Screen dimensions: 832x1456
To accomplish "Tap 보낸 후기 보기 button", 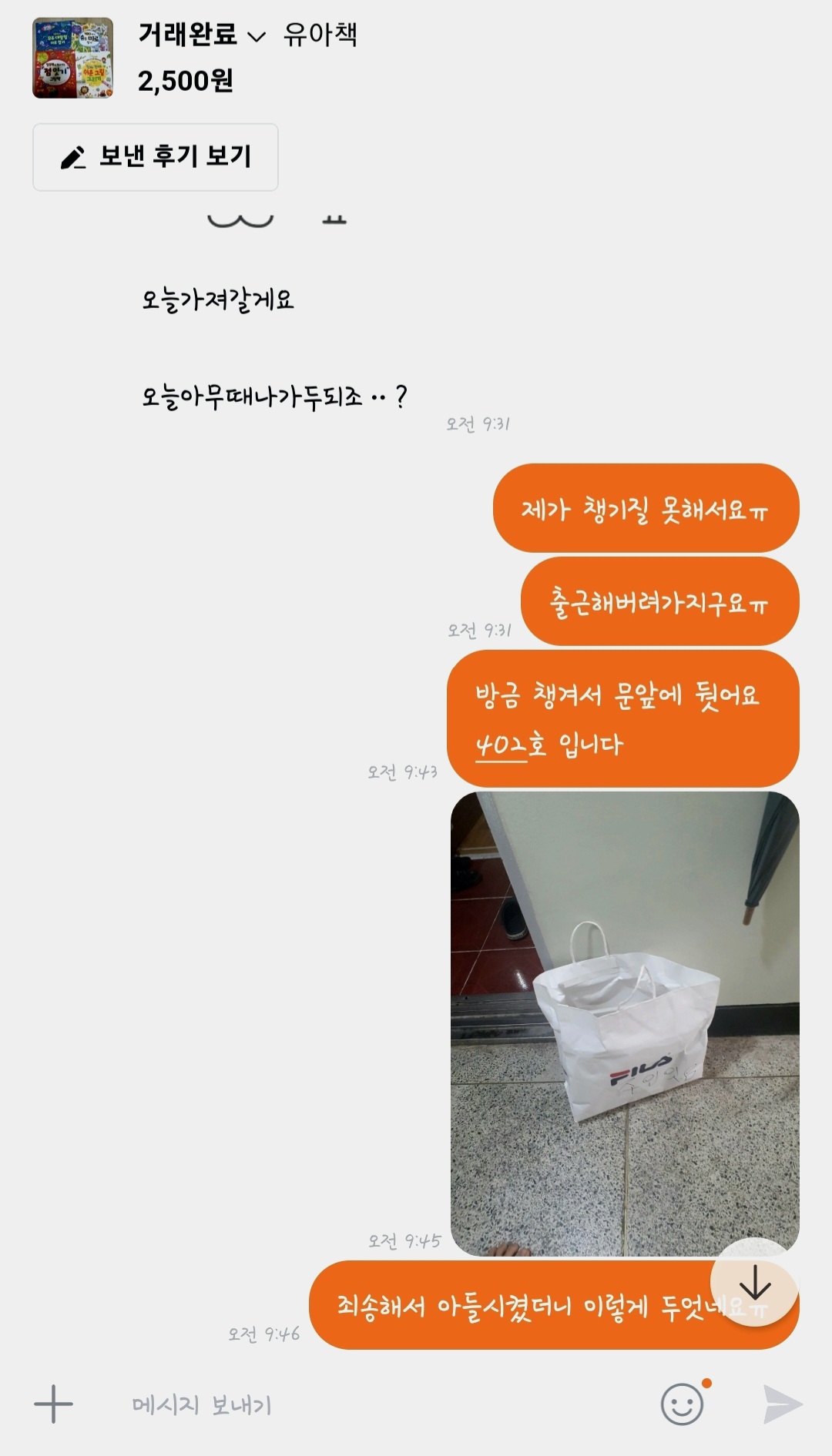I will click(156, 157).
